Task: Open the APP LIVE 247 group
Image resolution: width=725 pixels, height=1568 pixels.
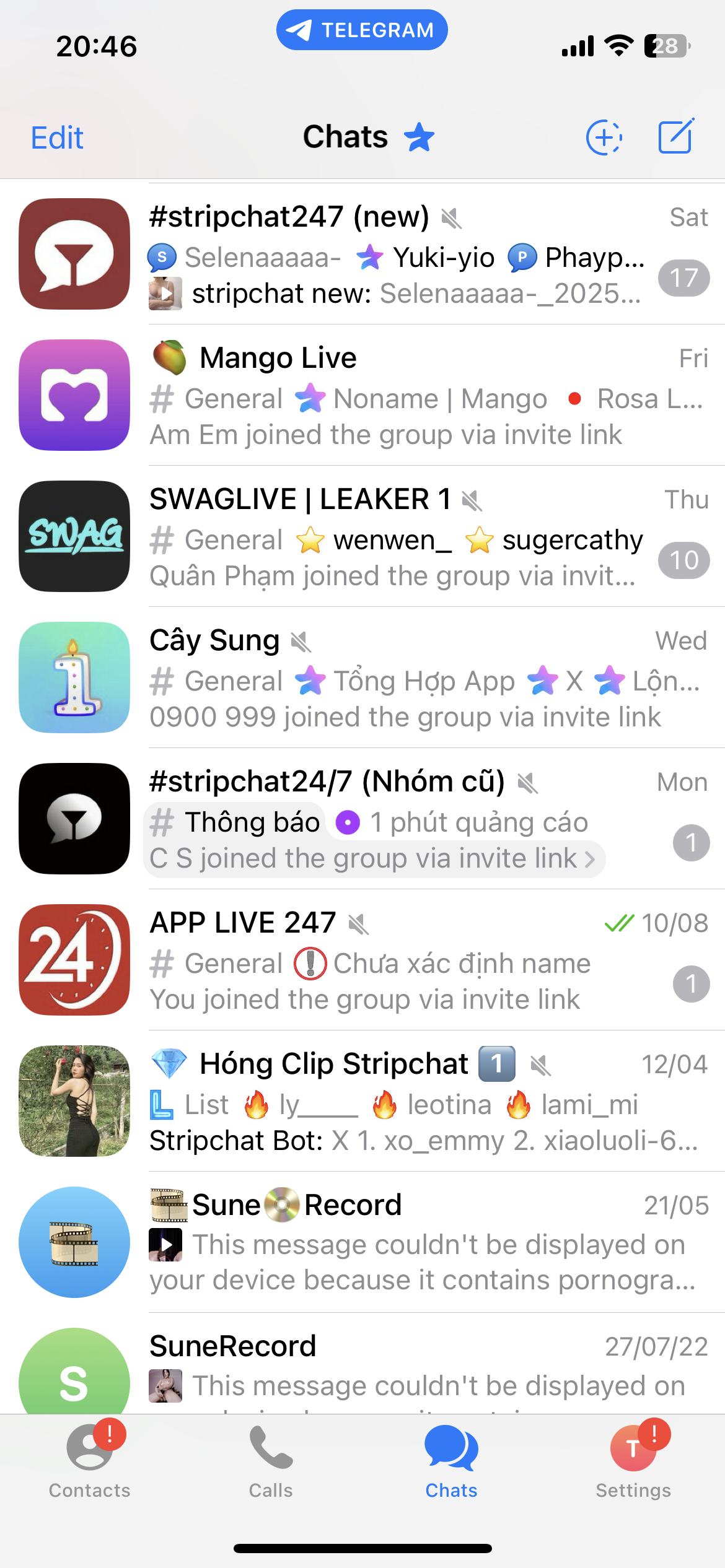Action: click(362, 960)
